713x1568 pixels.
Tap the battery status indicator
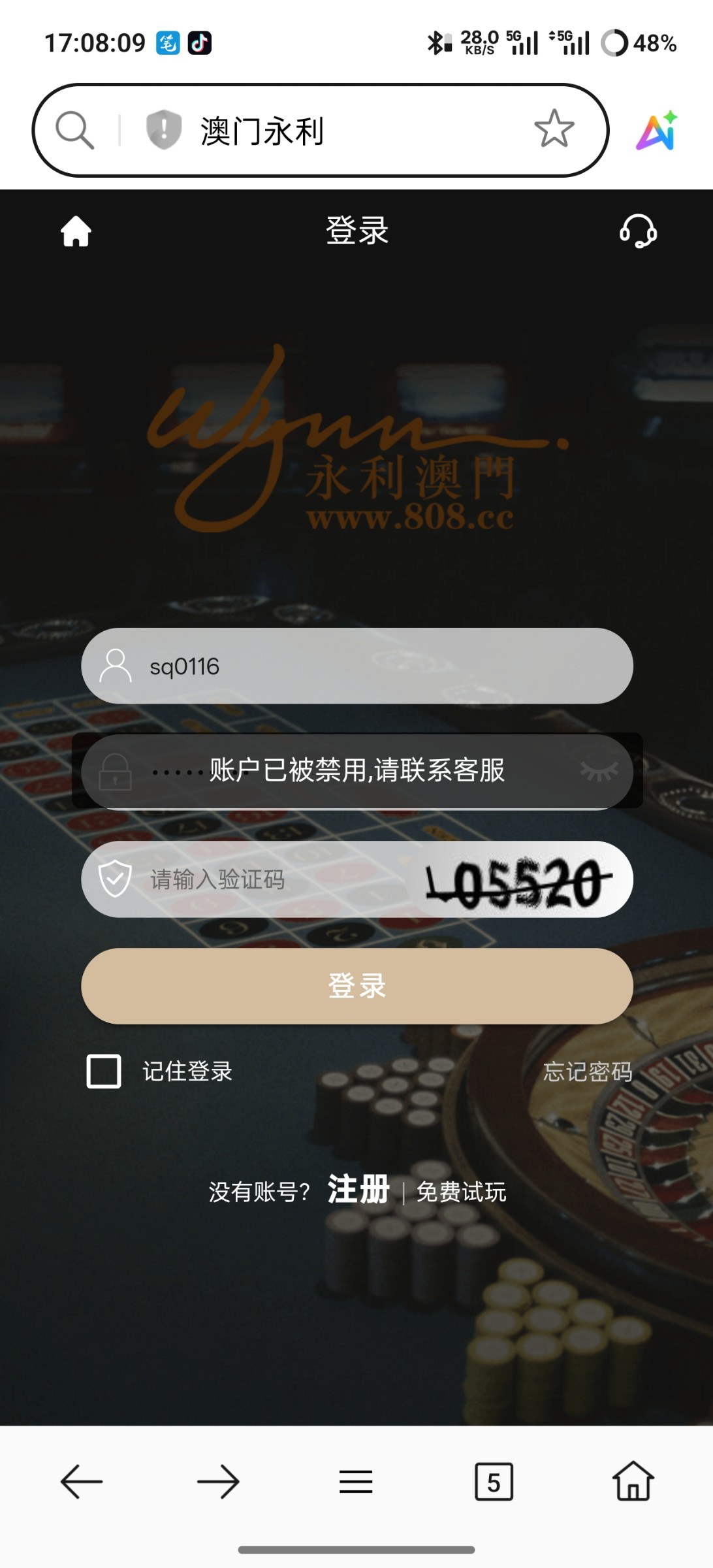[614, 42]
